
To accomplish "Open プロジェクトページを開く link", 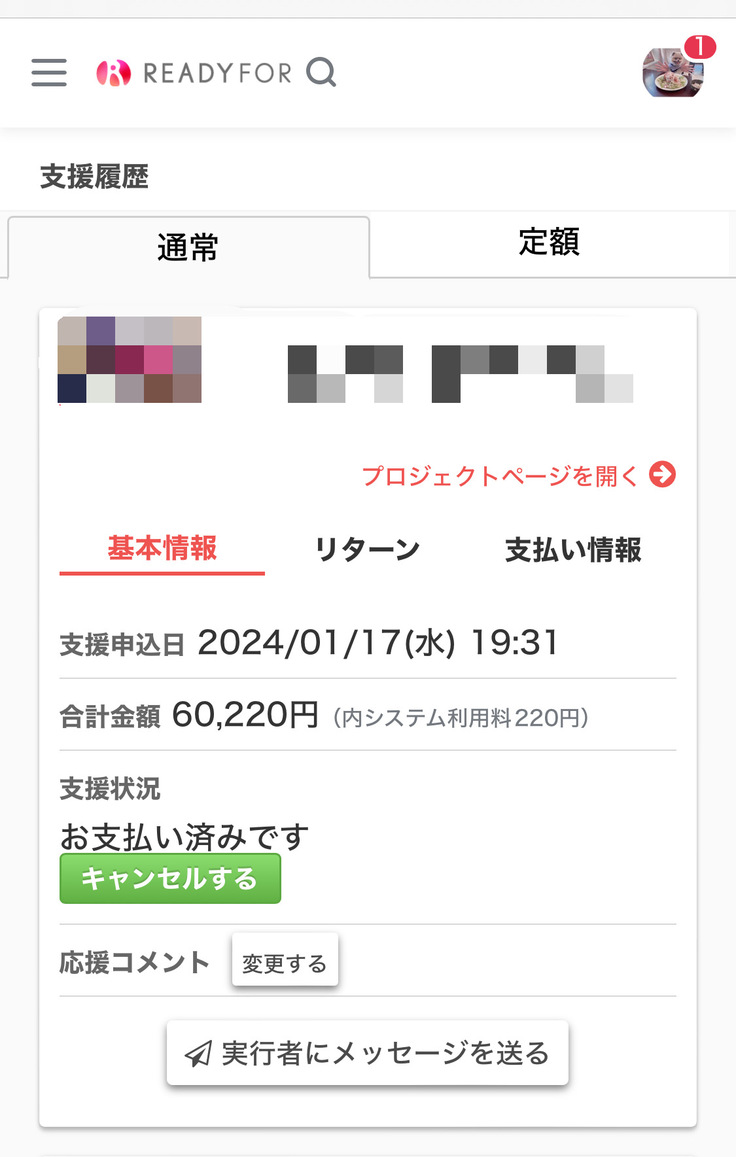I will tap(518, 475).
